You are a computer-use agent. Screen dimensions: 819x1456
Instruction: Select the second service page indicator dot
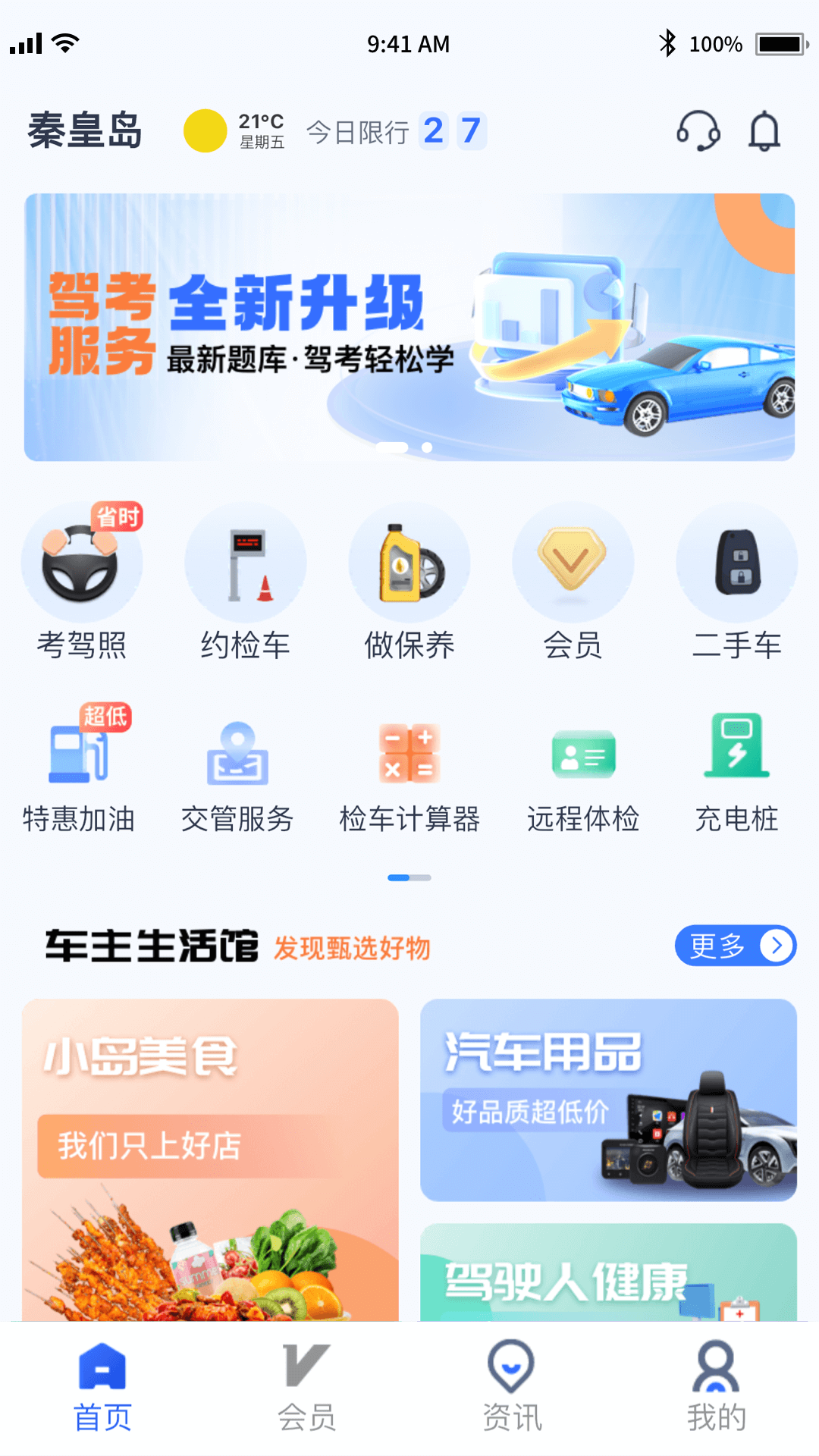(x=423, y=877)
